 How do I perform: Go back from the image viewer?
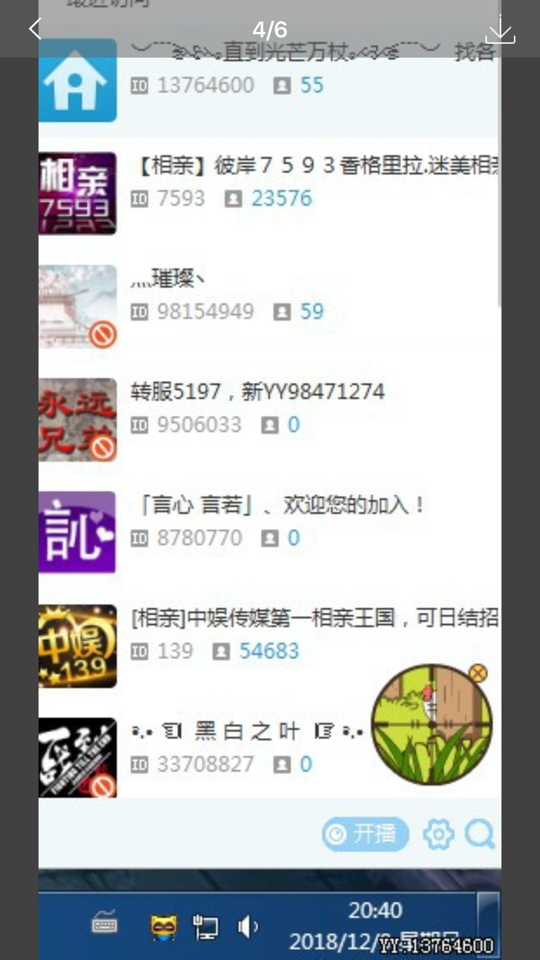coord(35,29)
